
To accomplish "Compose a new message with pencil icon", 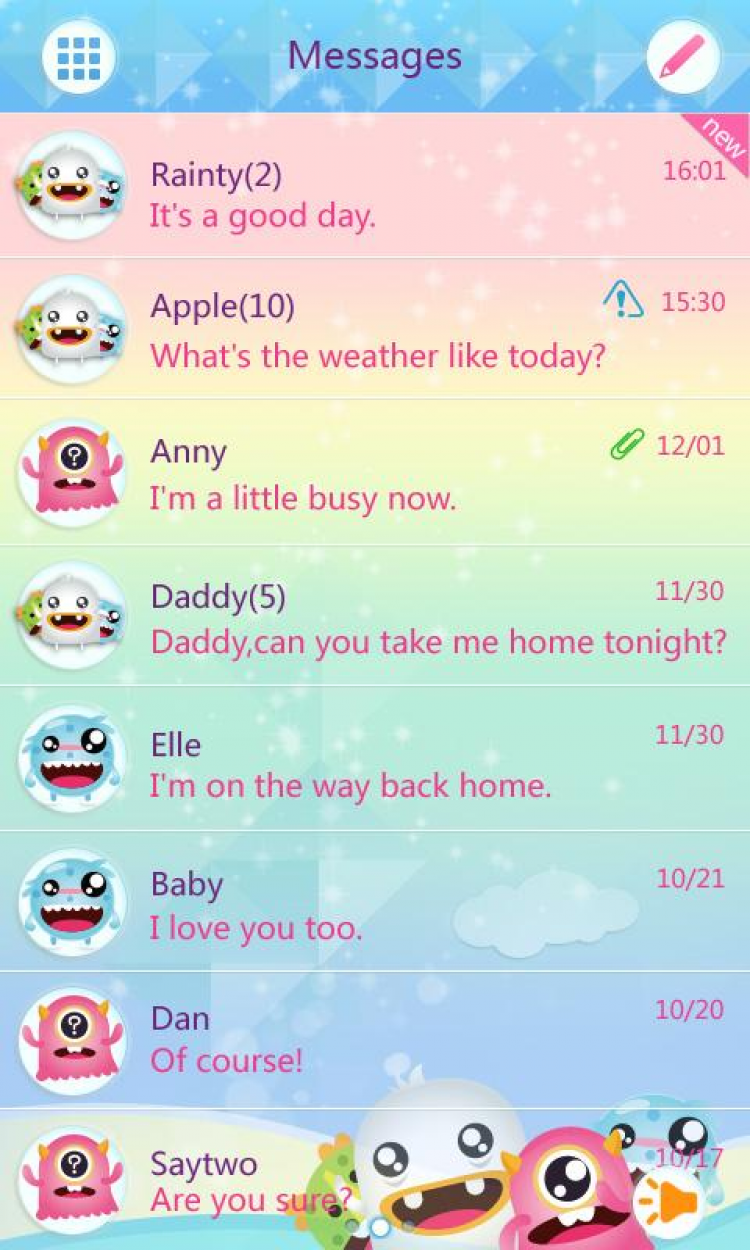I will [683, 58].
